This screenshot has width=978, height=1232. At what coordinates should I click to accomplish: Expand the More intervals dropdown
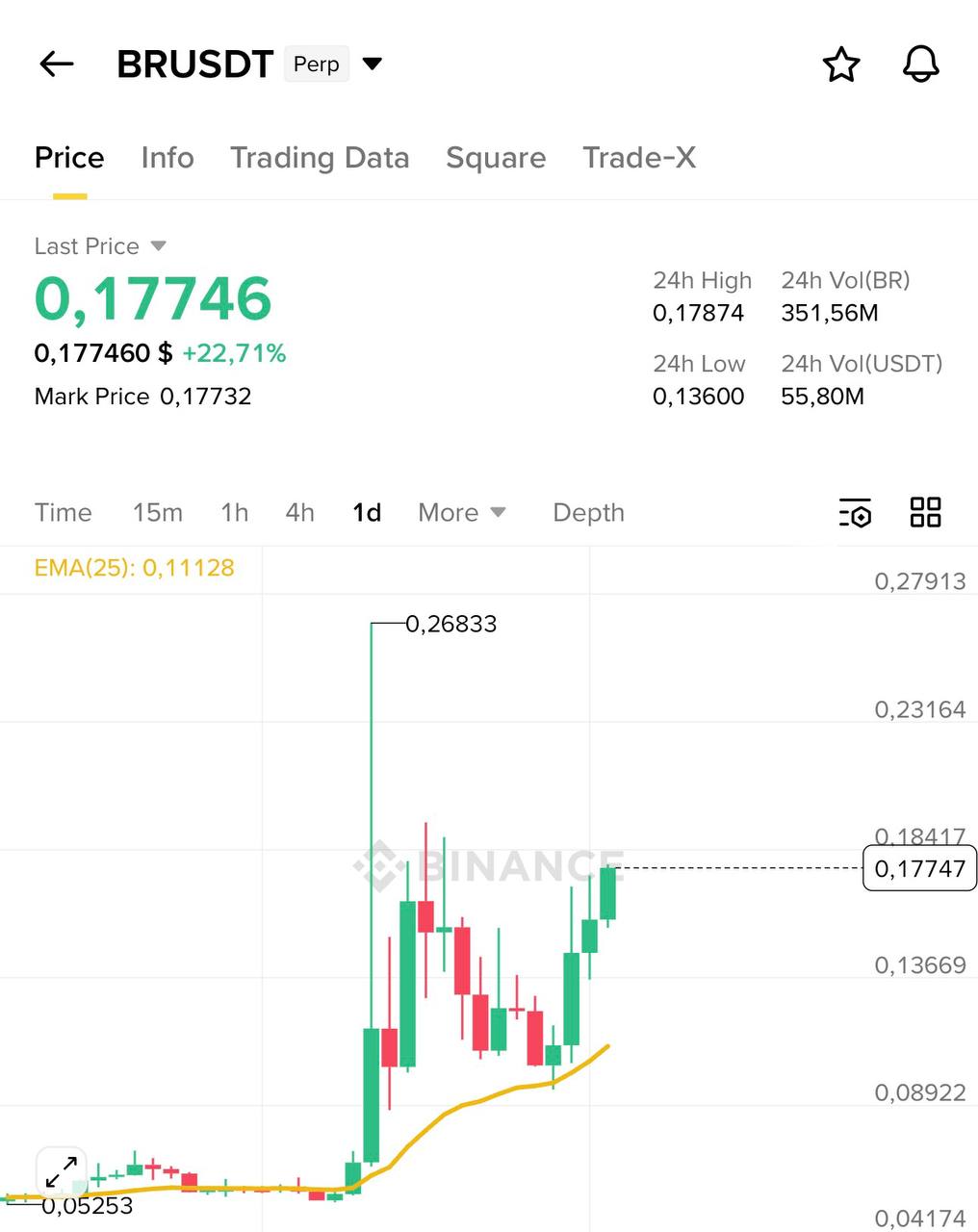click(461, 512)
